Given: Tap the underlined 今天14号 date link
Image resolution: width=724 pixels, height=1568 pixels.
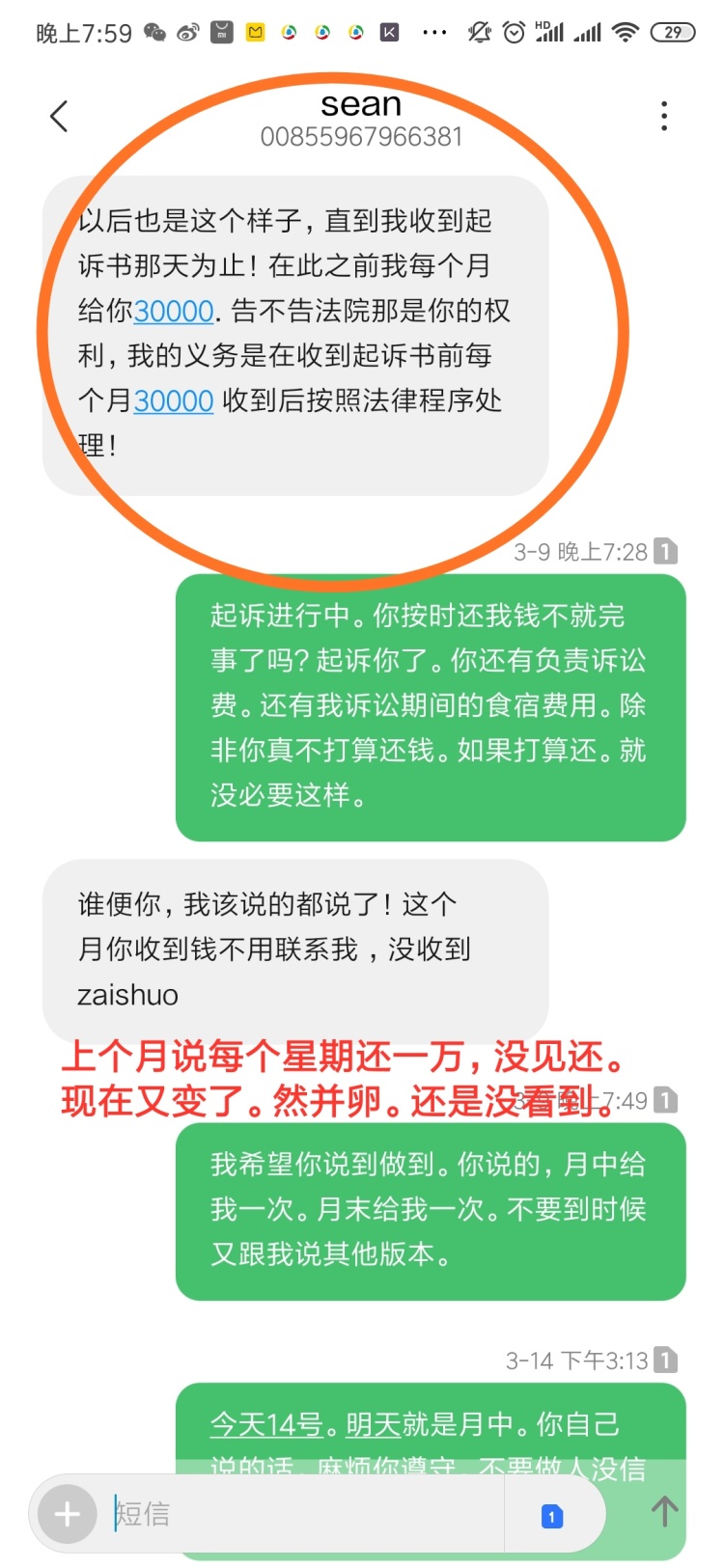Looking at the screenshot, I should [266, 1425].
